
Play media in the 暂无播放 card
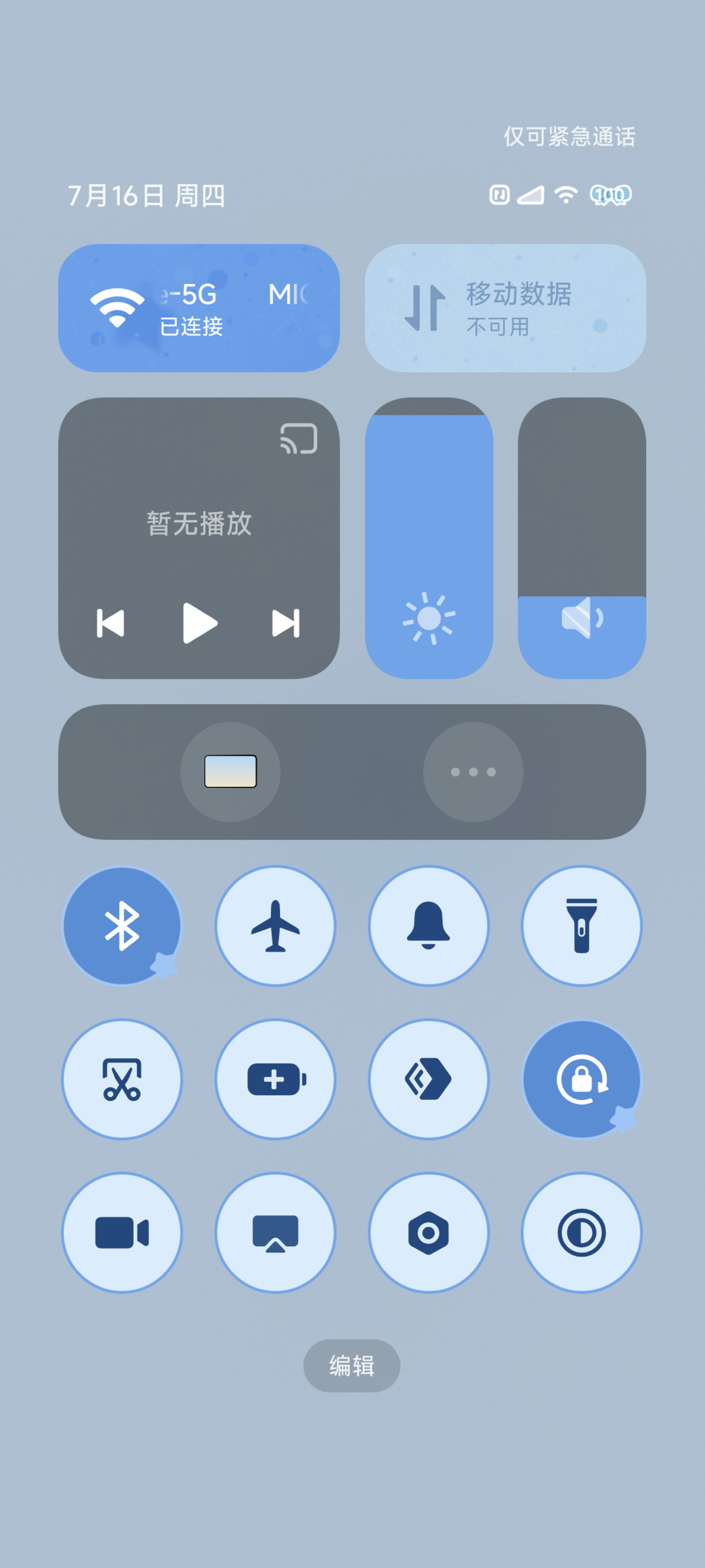coord(199,623)
